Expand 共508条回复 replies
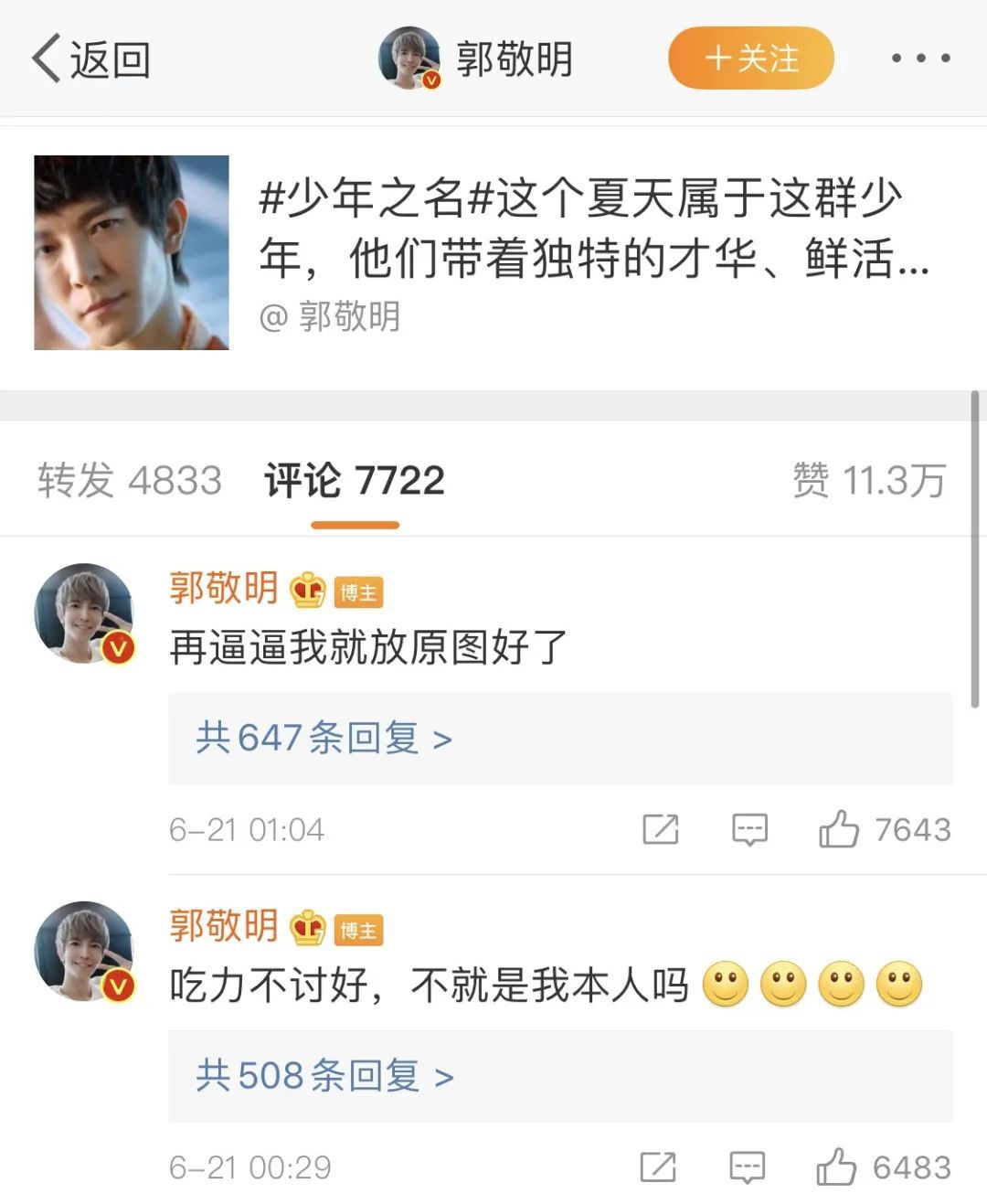Viewport: 987px width, 1204px height. [324, 1076]
